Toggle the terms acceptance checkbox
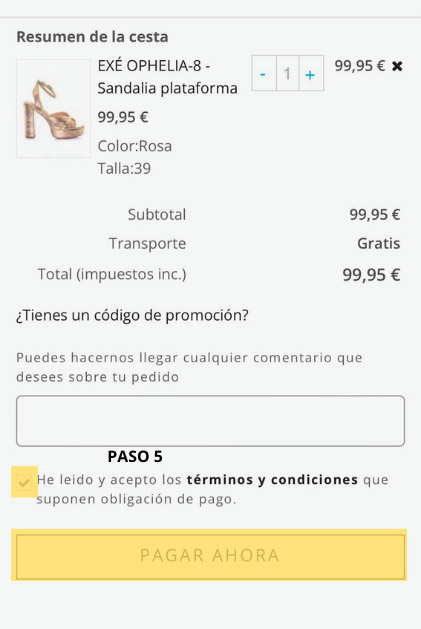This screenshot has height=629, width=421. click(x=24, y=482)
